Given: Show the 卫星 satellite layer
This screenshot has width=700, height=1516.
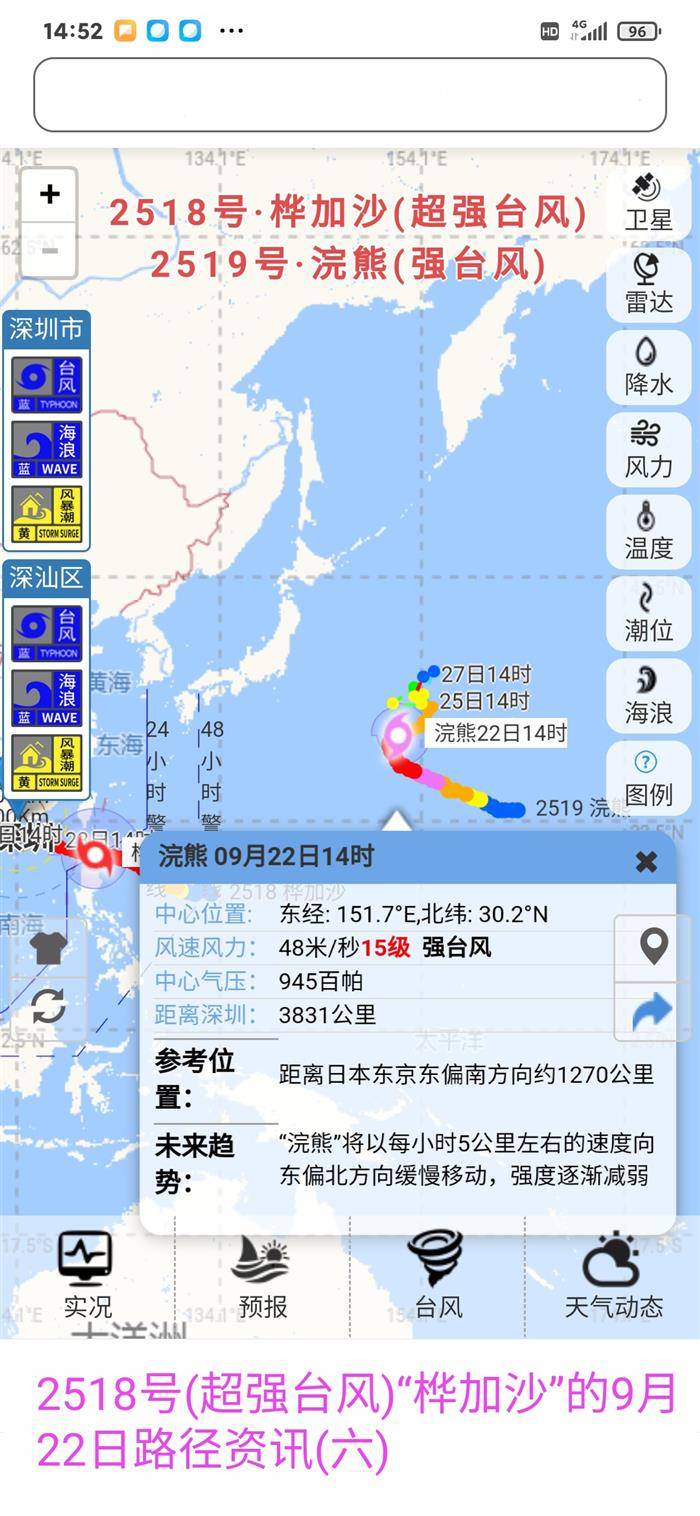Looking at the screenshot, I should click(648, 202).
